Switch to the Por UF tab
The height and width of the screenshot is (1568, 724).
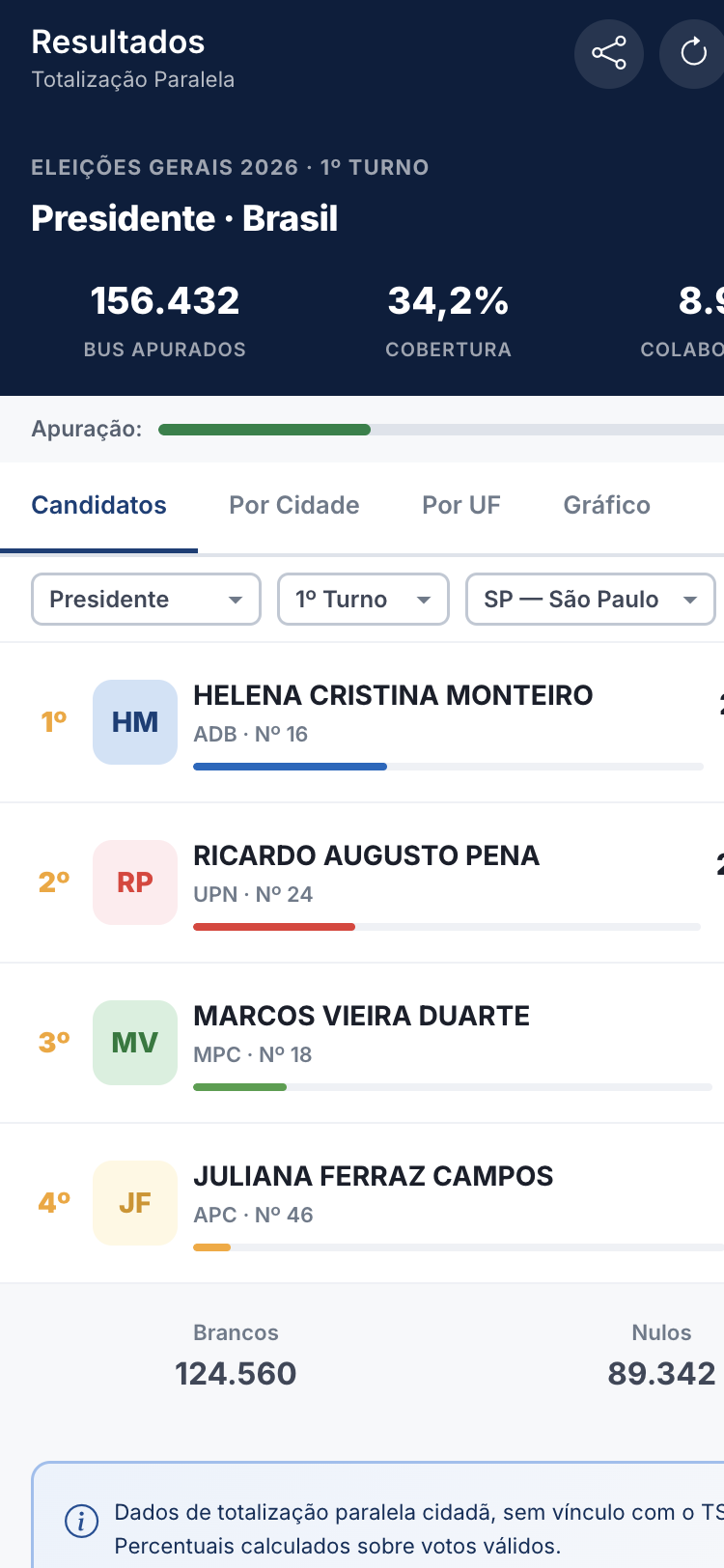pyautogui.click(x=460, y=505)
